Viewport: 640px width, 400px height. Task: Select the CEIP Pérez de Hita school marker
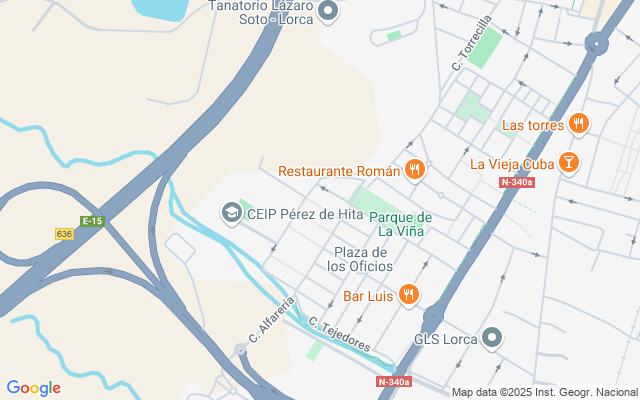(232, 212)
